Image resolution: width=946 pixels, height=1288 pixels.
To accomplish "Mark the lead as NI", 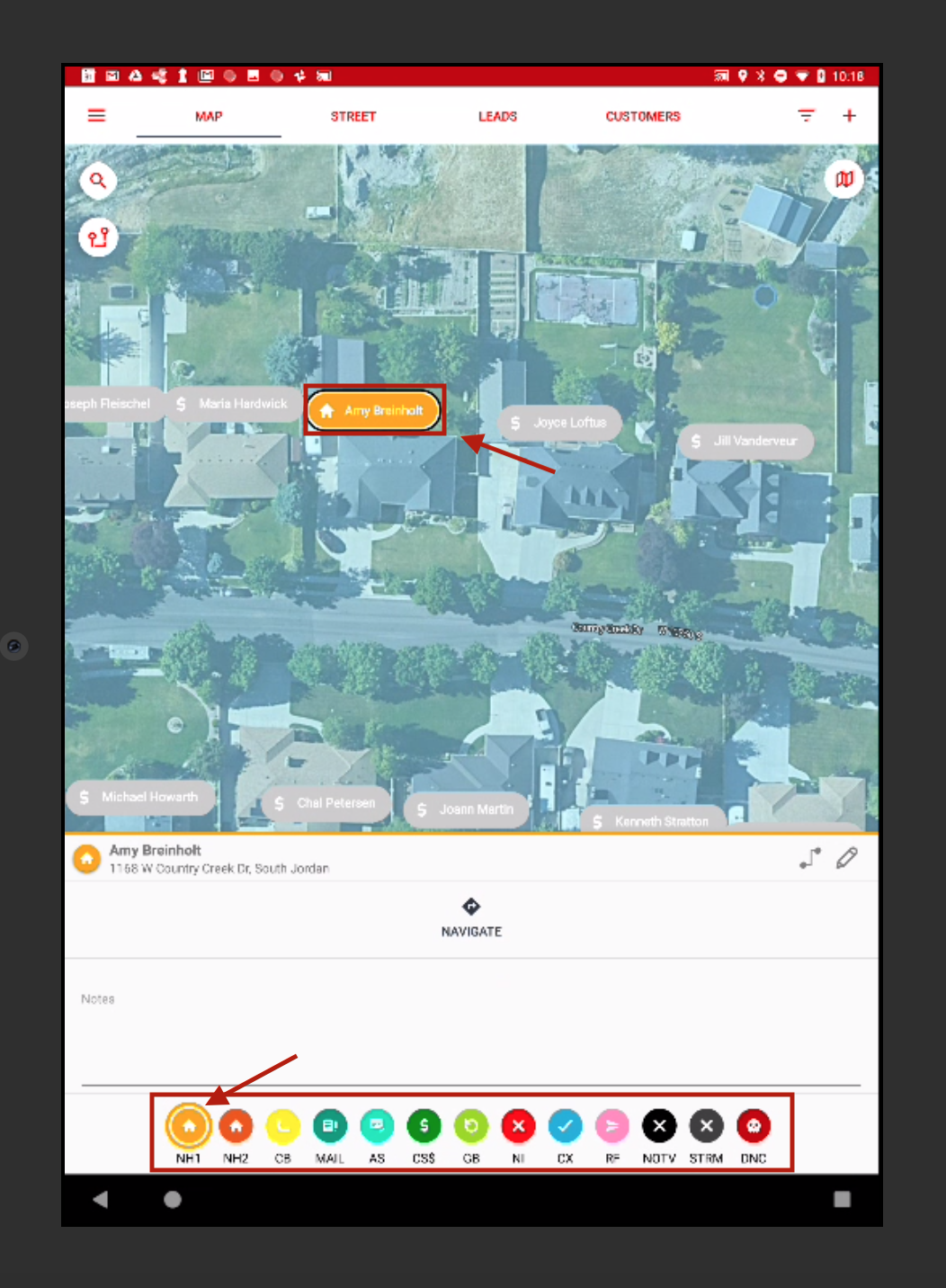I will (x=518, y=1126).
